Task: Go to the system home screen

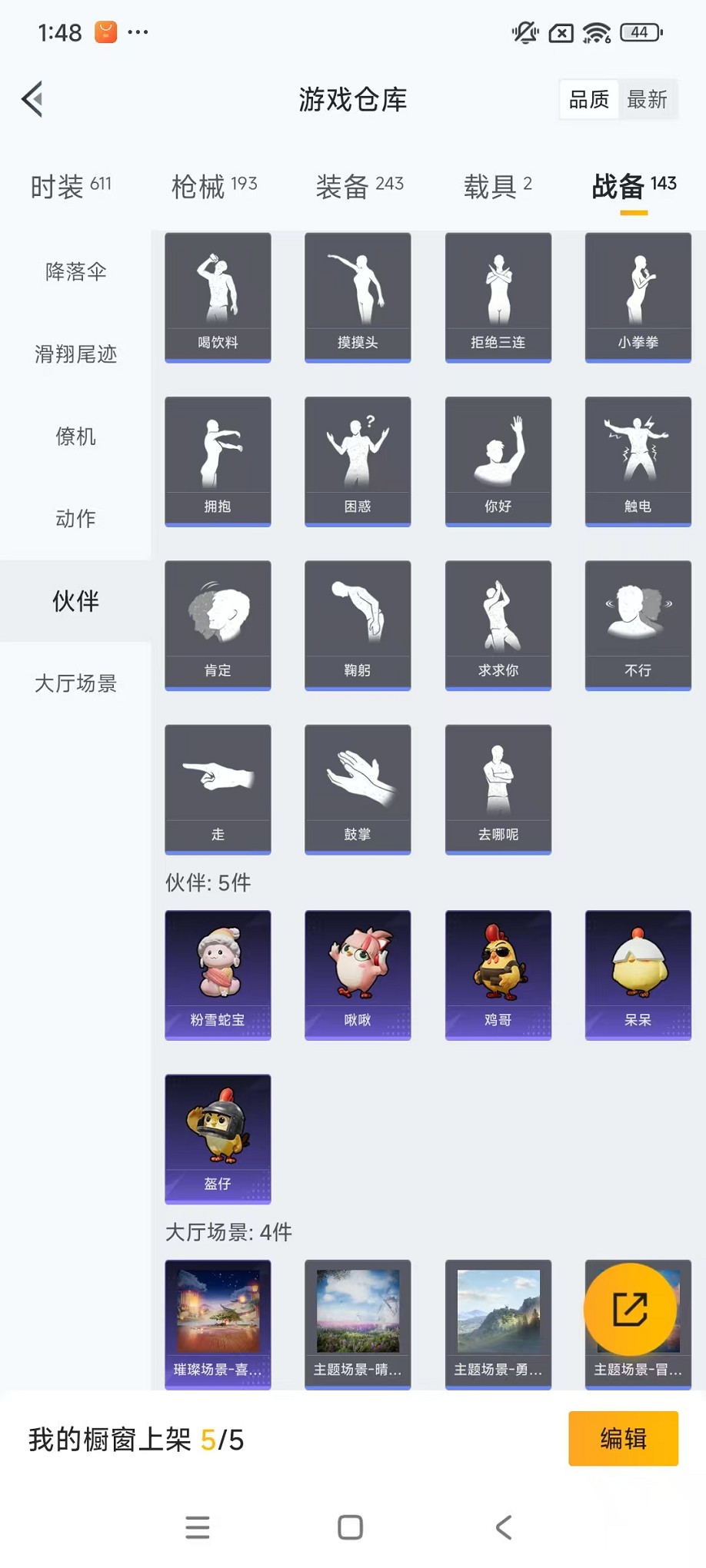Action: (x=351, y=1526)
